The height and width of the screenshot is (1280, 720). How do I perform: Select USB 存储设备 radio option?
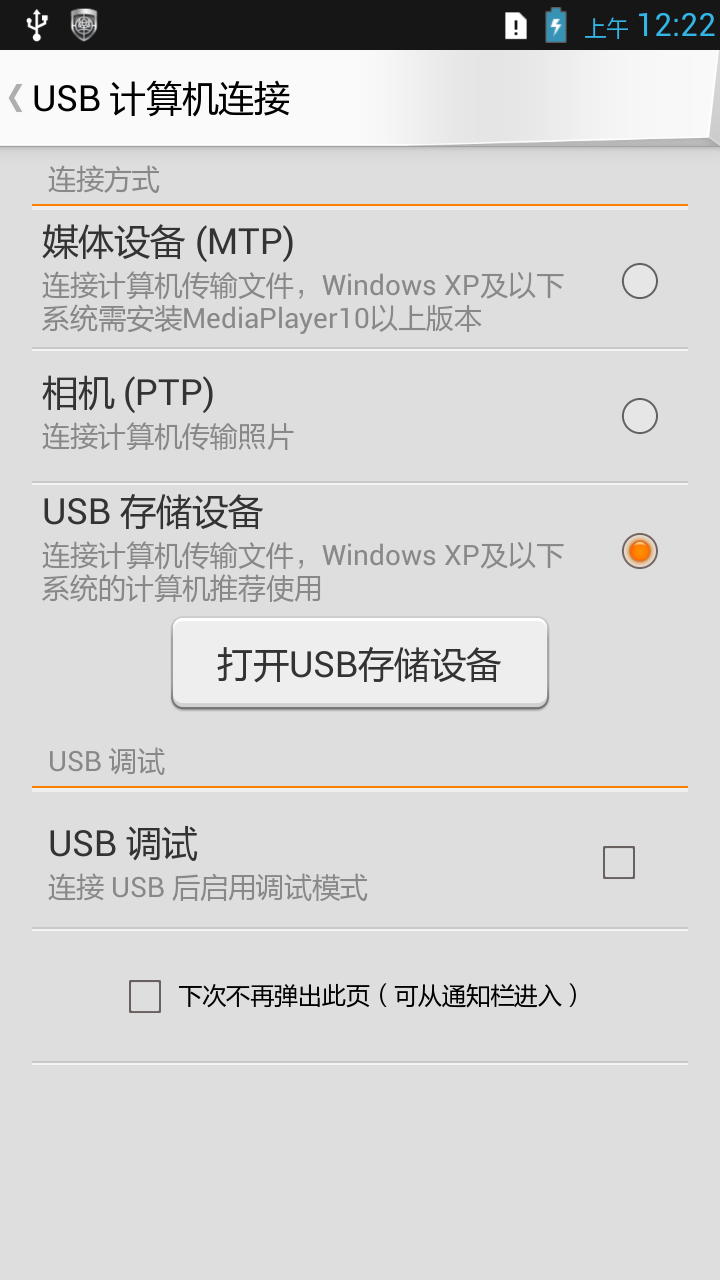(x=639, y=551)
